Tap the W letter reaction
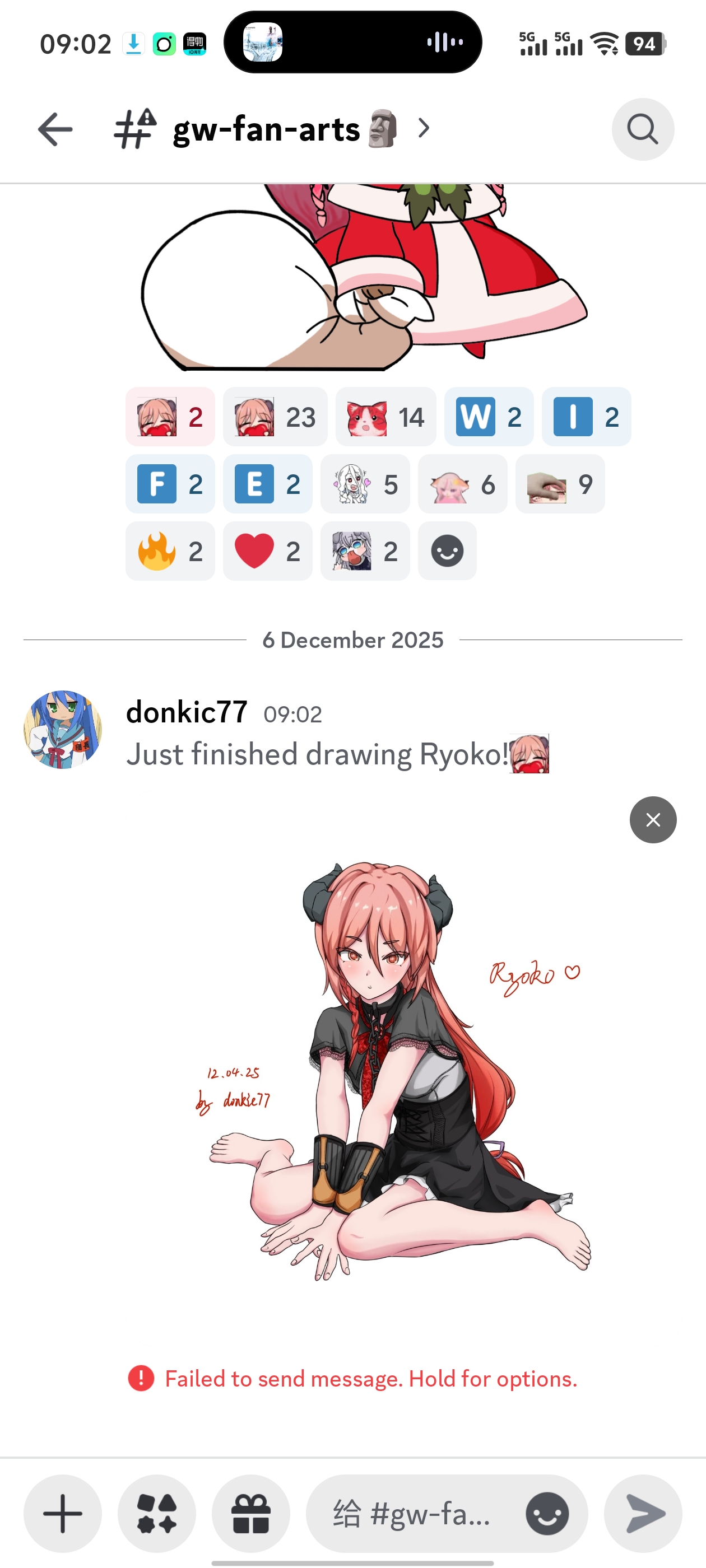The height and width of the screenshot is (1568, 706). pyautogui.click(x=489, y=417)
